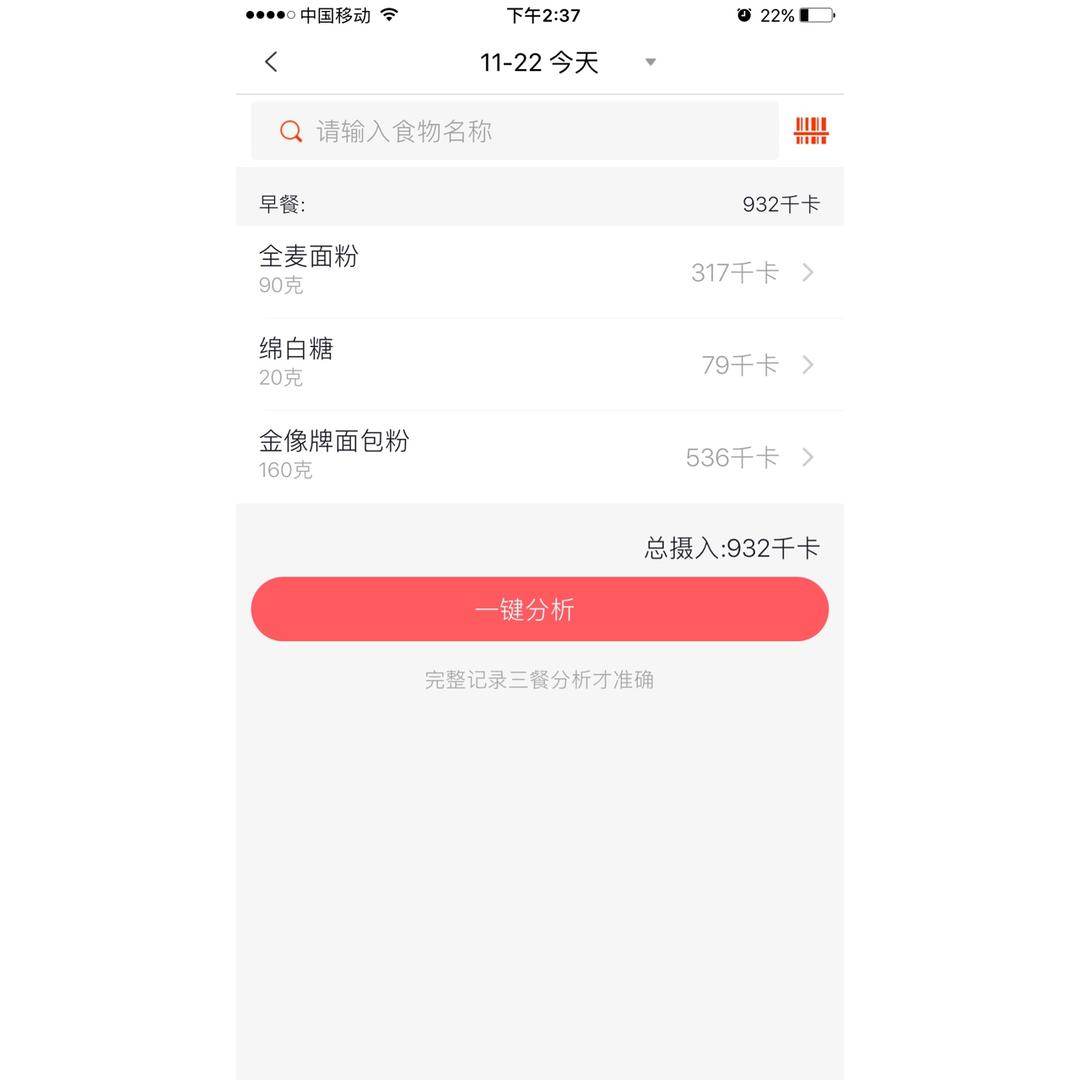The width and height of the screenshot is (1080, 1080).
Task: Open the 全麦面粉 90克 entry
Action: pyautogui.click(x=539, y=272)
